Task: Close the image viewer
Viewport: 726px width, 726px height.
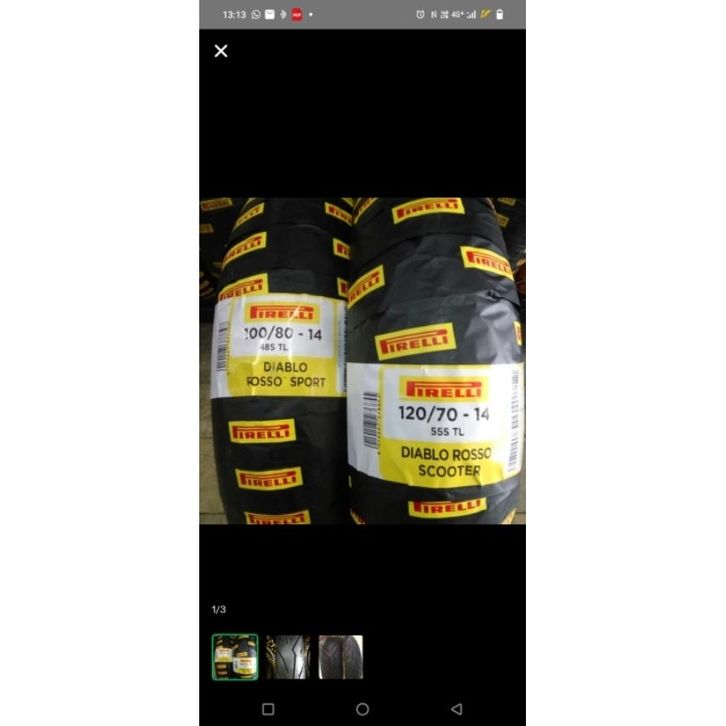Action: (x=221, y=51)
